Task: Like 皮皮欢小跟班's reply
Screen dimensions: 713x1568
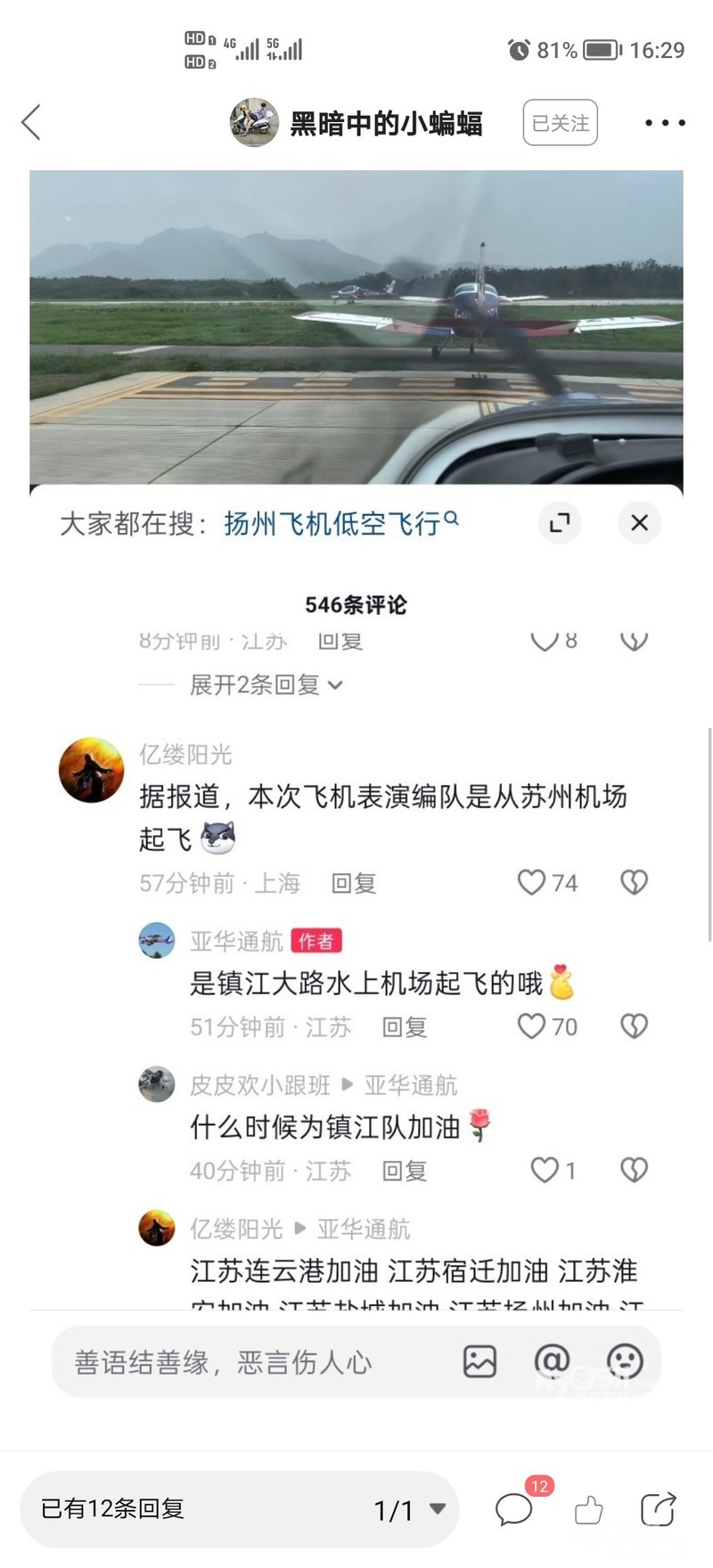Action: [x=544, y=1170]
